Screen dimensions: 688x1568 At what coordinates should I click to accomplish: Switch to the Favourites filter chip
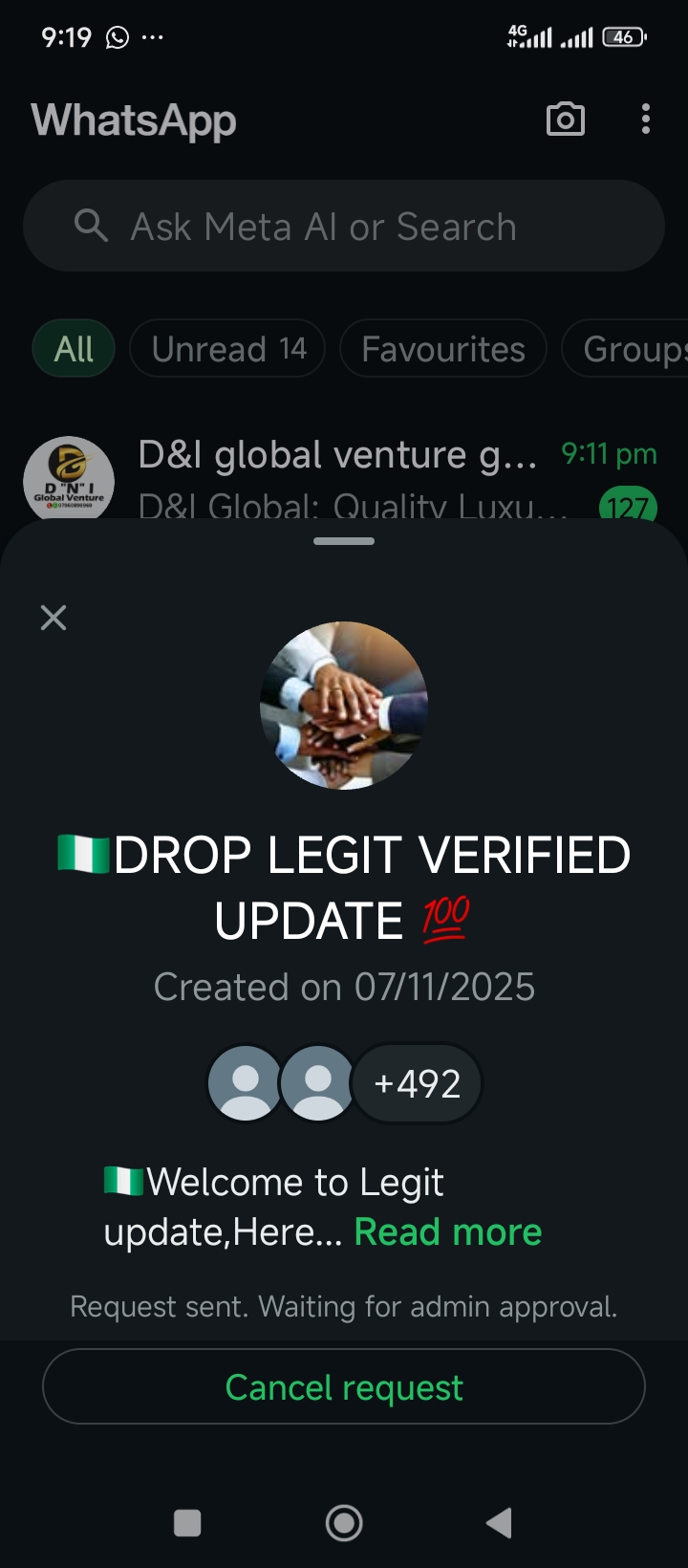[442, 349]
